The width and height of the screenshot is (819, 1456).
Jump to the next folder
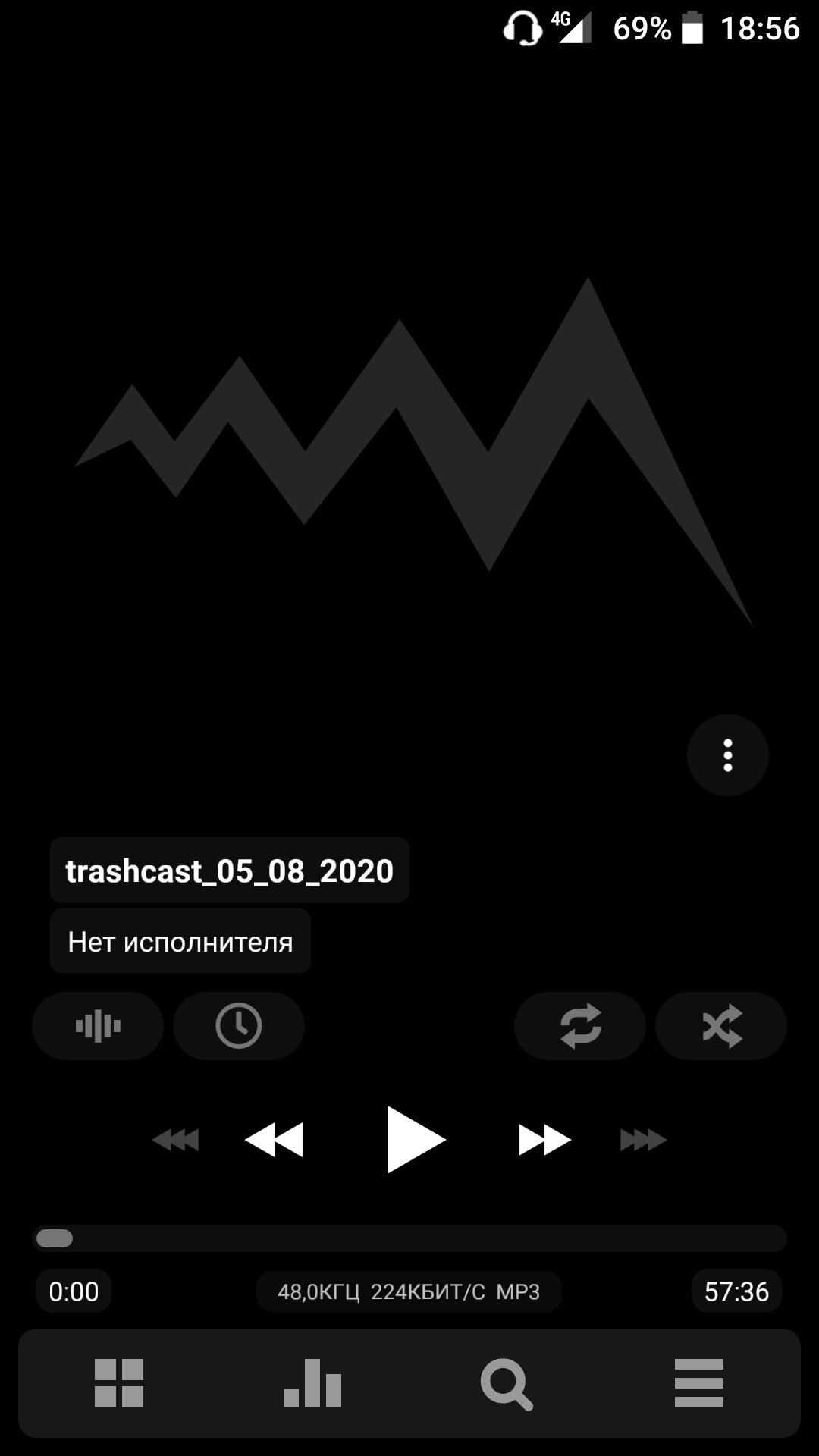click(x=643, y=1140)
